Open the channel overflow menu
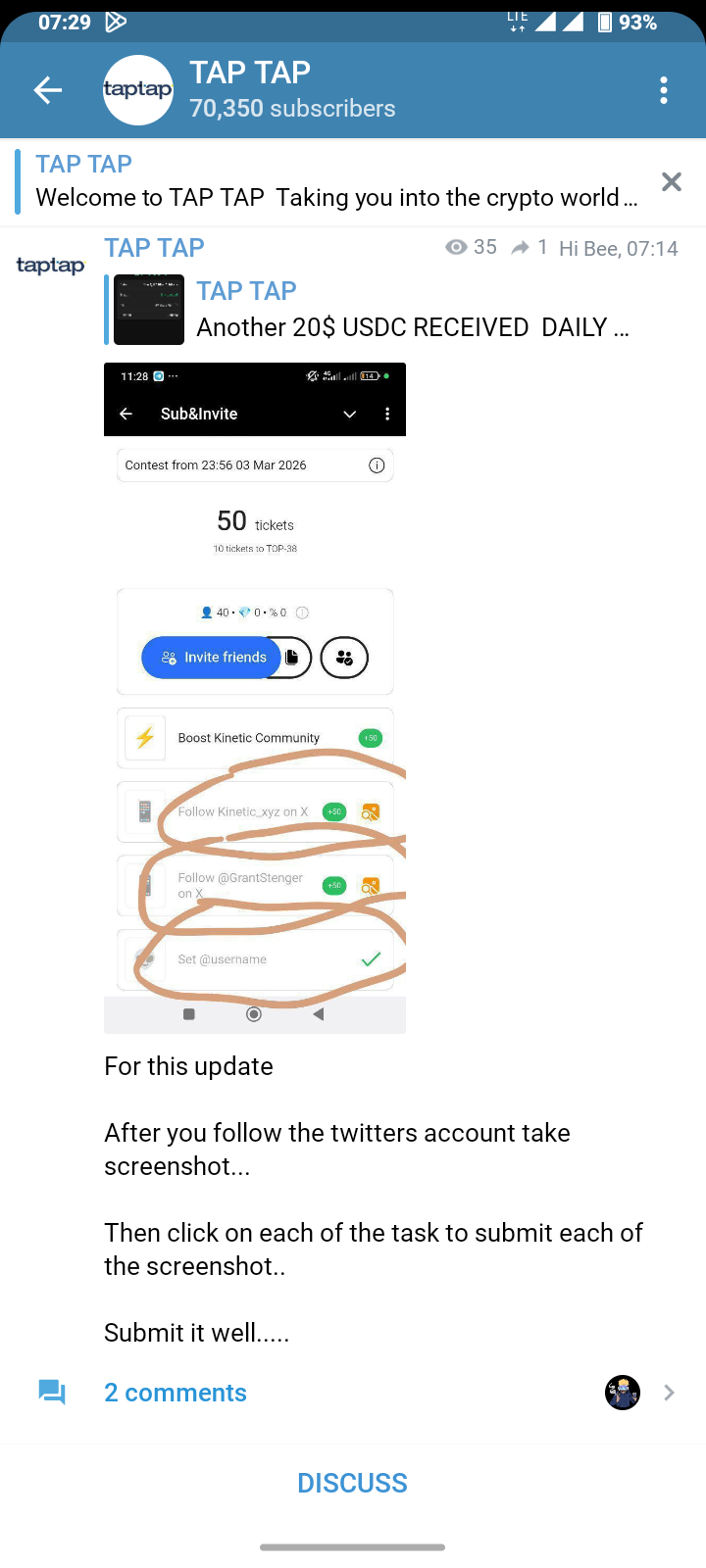706x1568 pixels. (x=664, y=90)
